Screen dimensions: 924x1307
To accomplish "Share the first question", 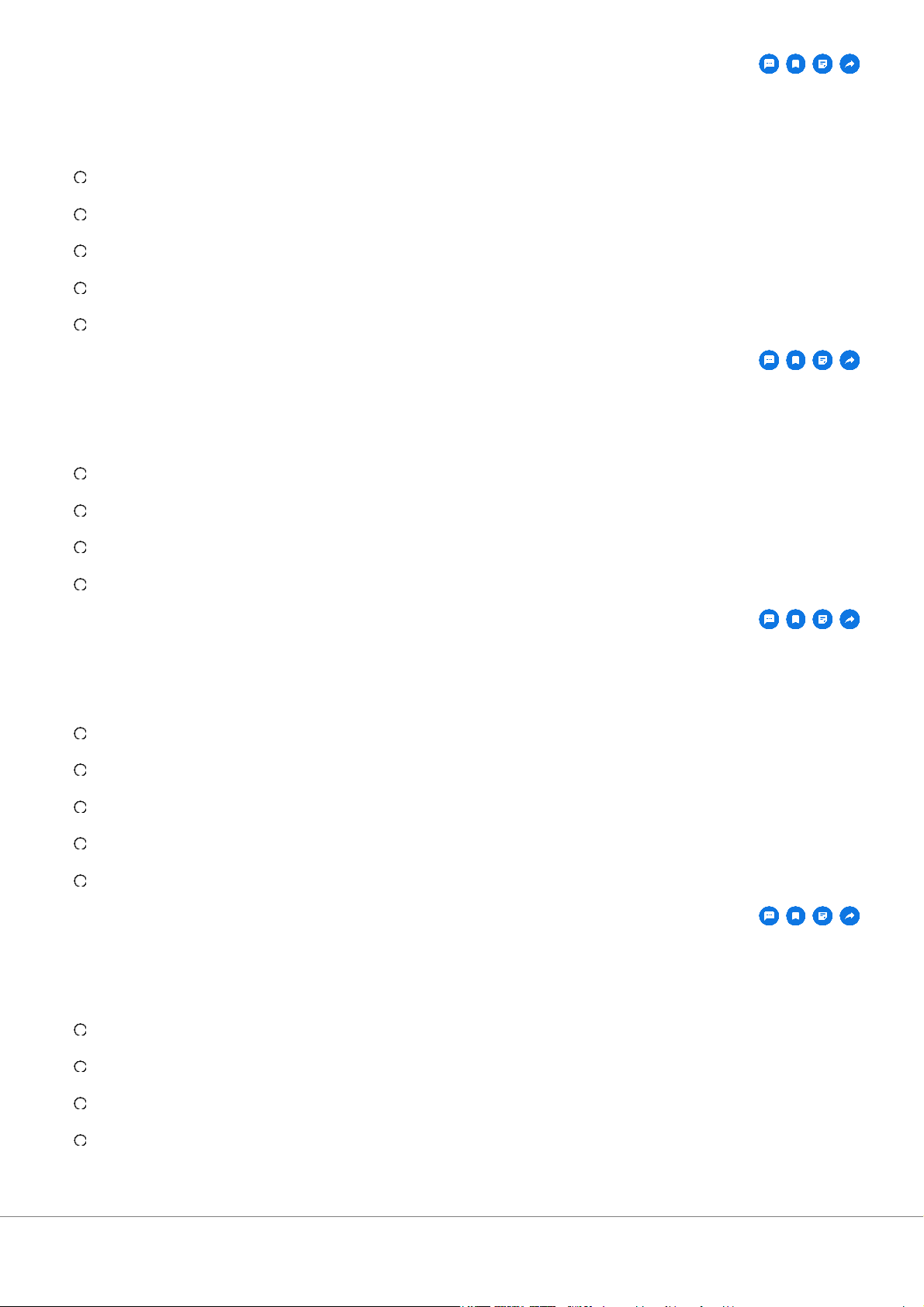I will pos(850,64).
